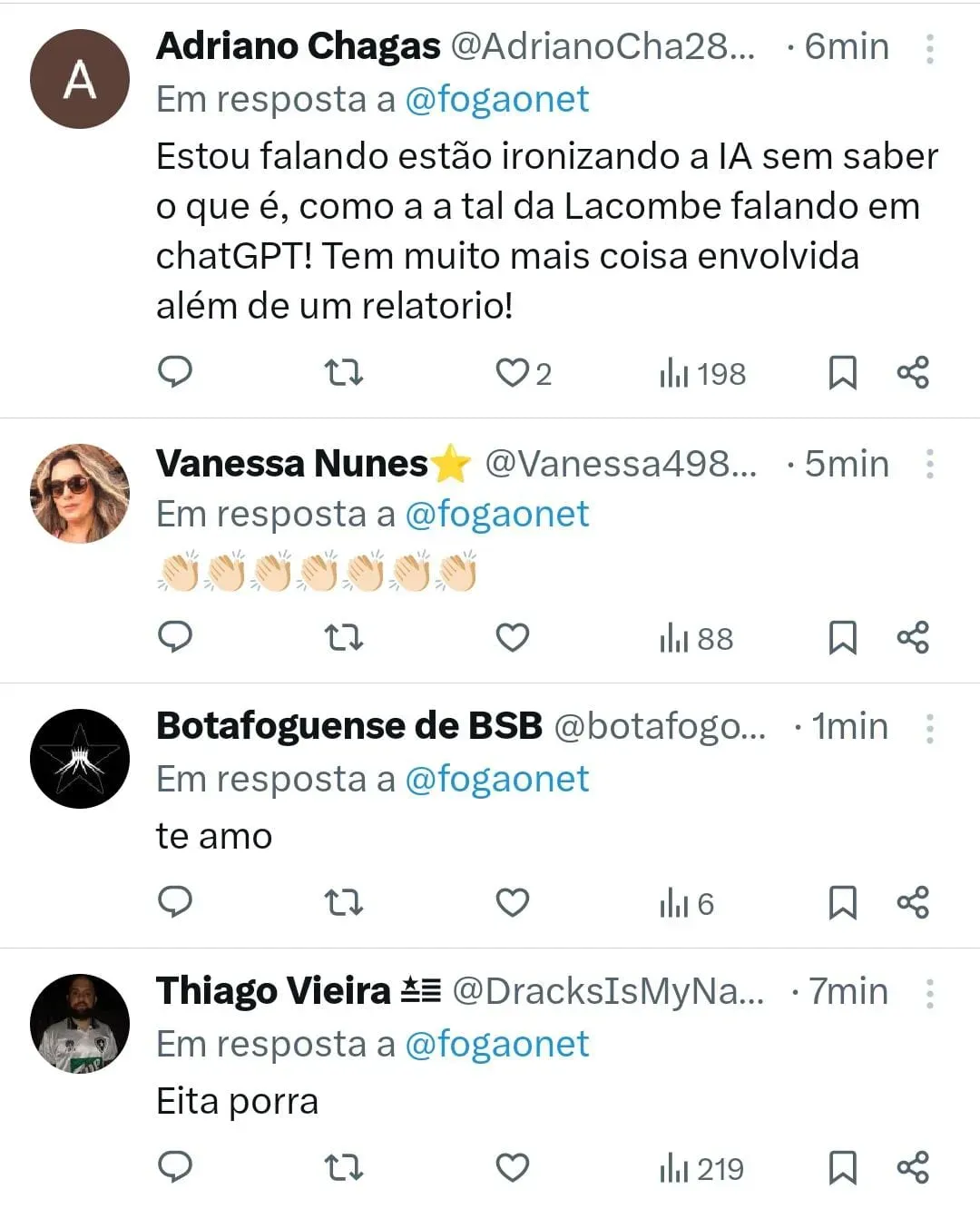Open Vanessa Nunes's profile picture

click(80, 494)
